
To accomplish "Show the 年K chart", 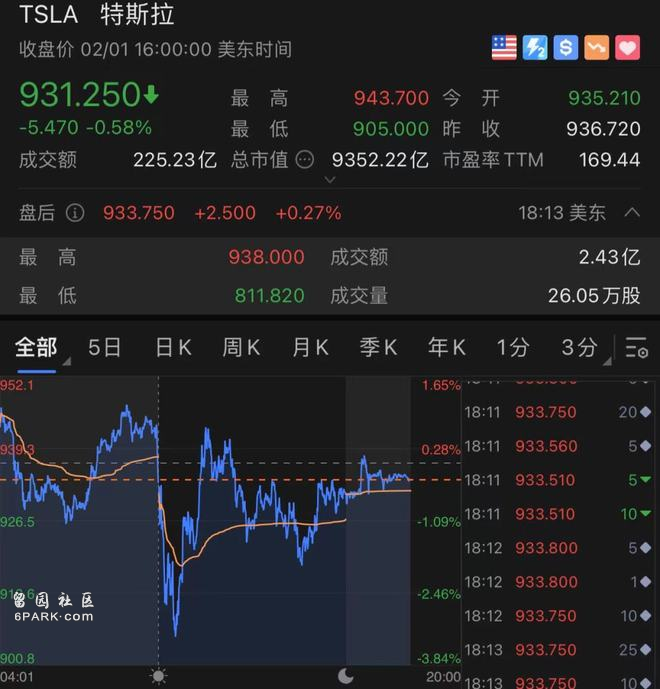I will tap(446, 347).
